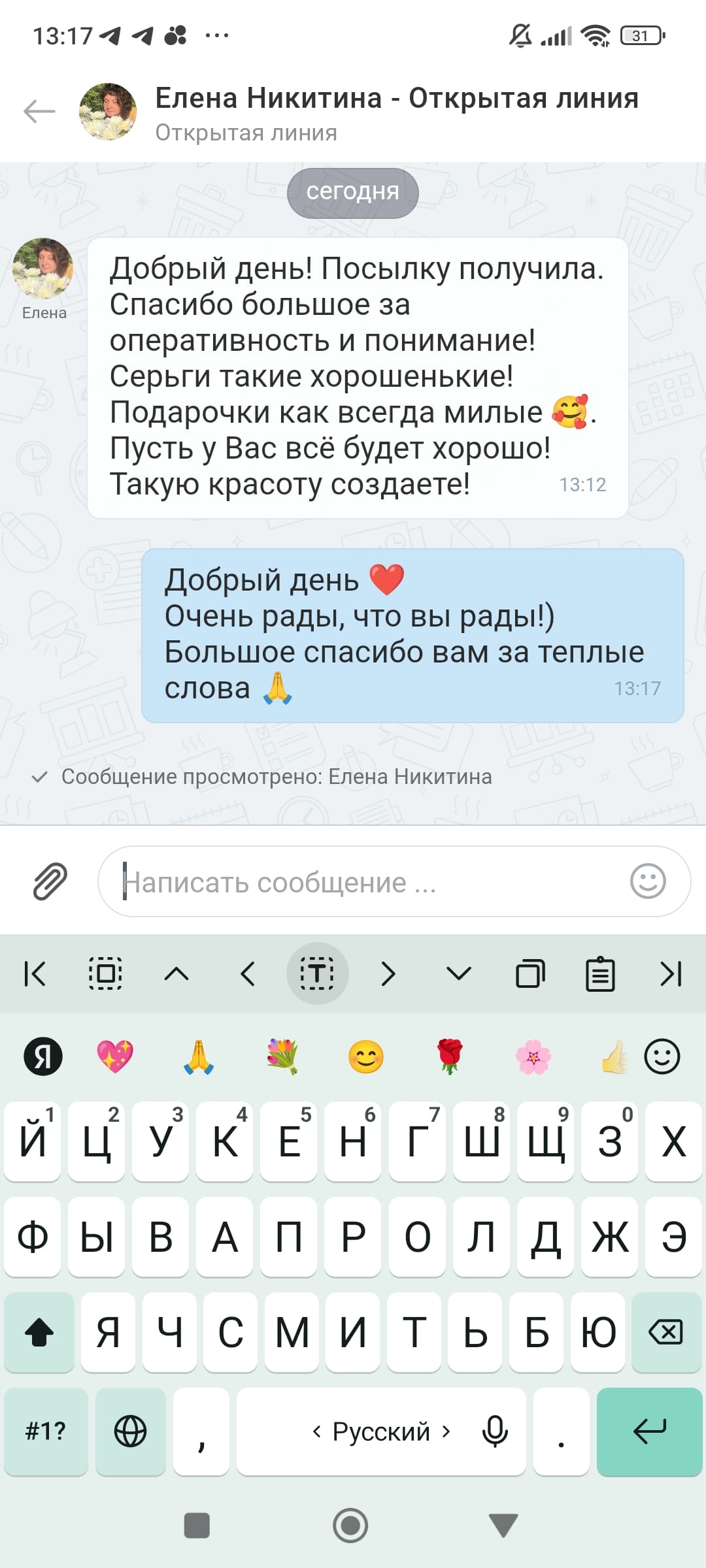Open the keyboard clipboard tool
The height and width of the screenshot is (1568, 706).
click(600, 974)
